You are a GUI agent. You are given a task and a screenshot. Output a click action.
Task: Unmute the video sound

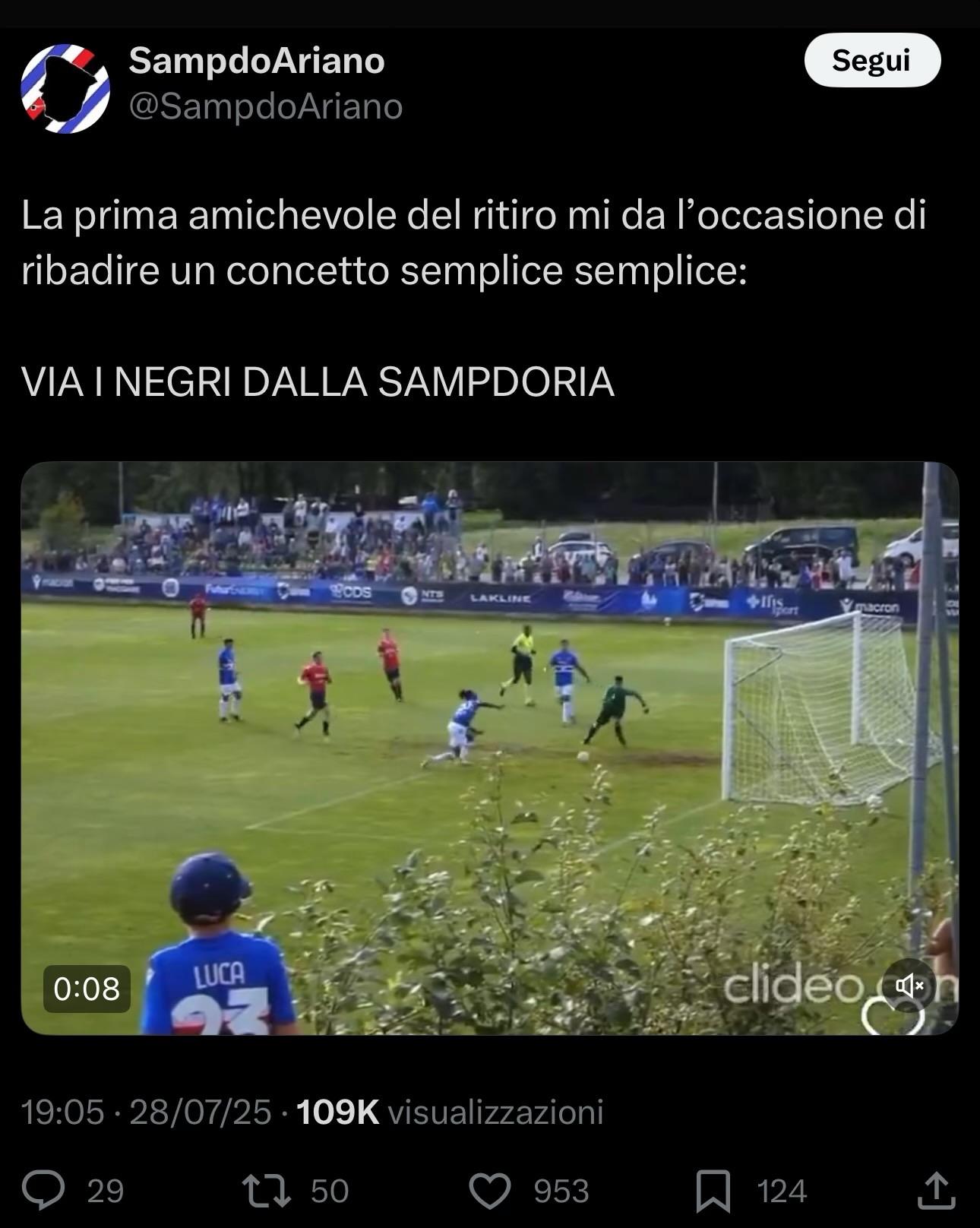[x=909, y=986]
